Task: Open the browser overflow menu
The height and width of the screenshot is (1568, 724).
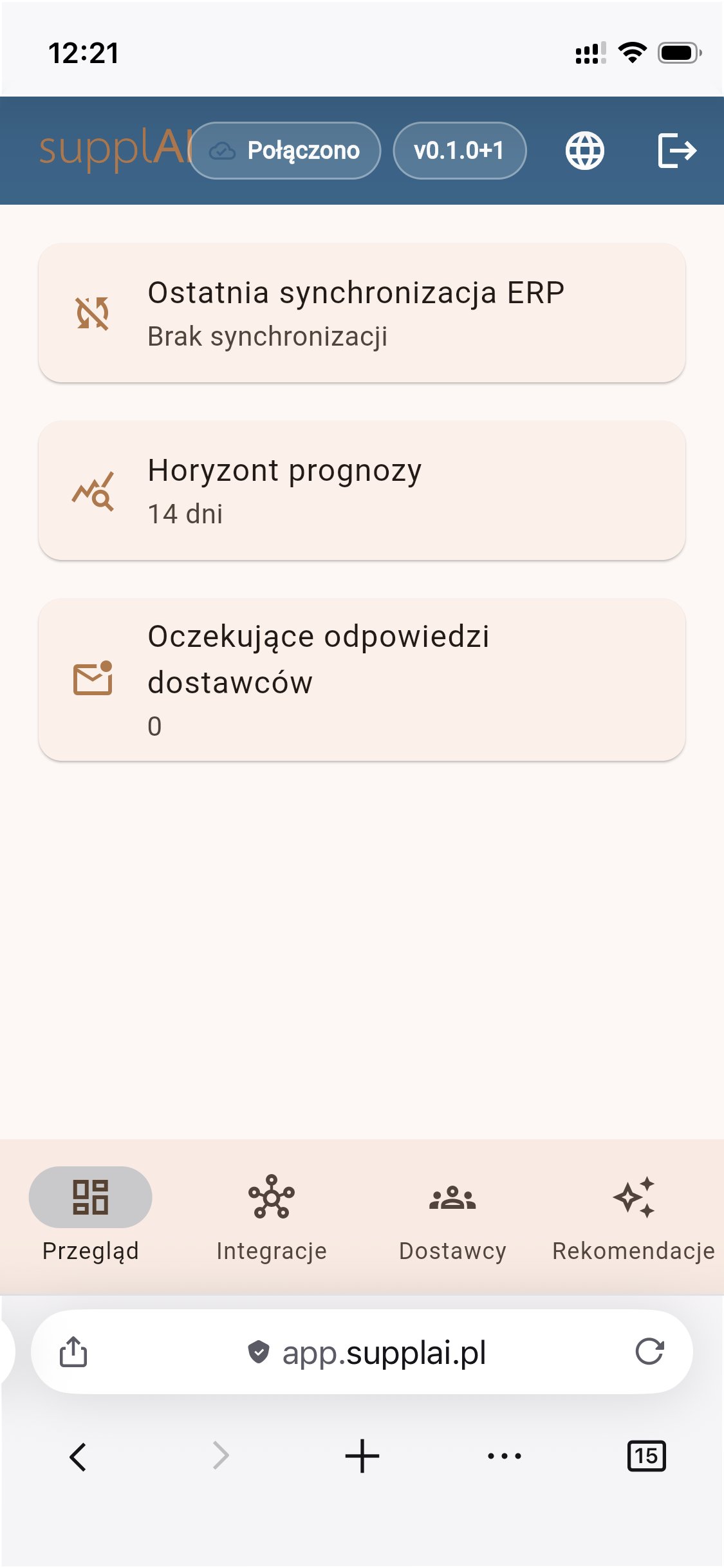Action: tap(505, 1456)
